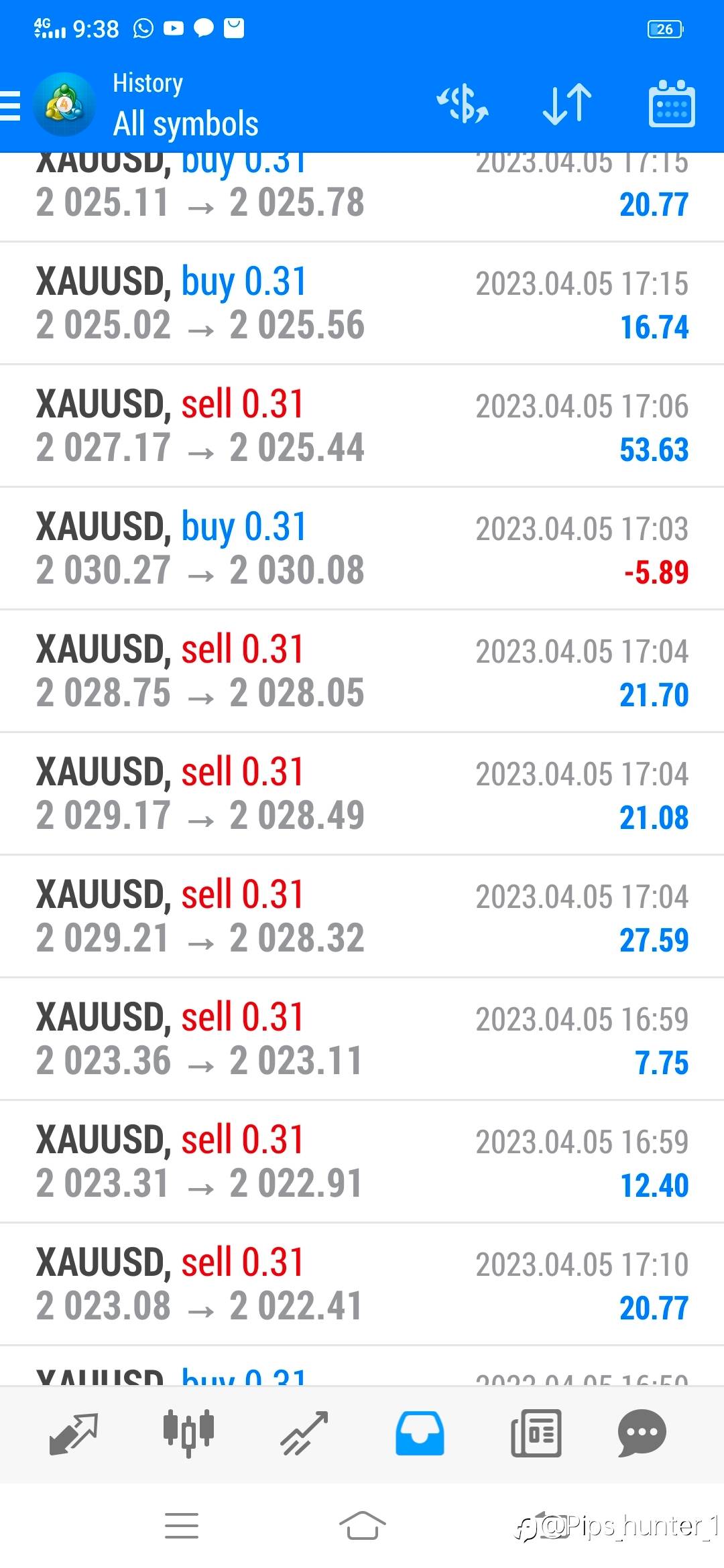Switch to the Chart tab

pyautogui.click(x=188, y=1433)
